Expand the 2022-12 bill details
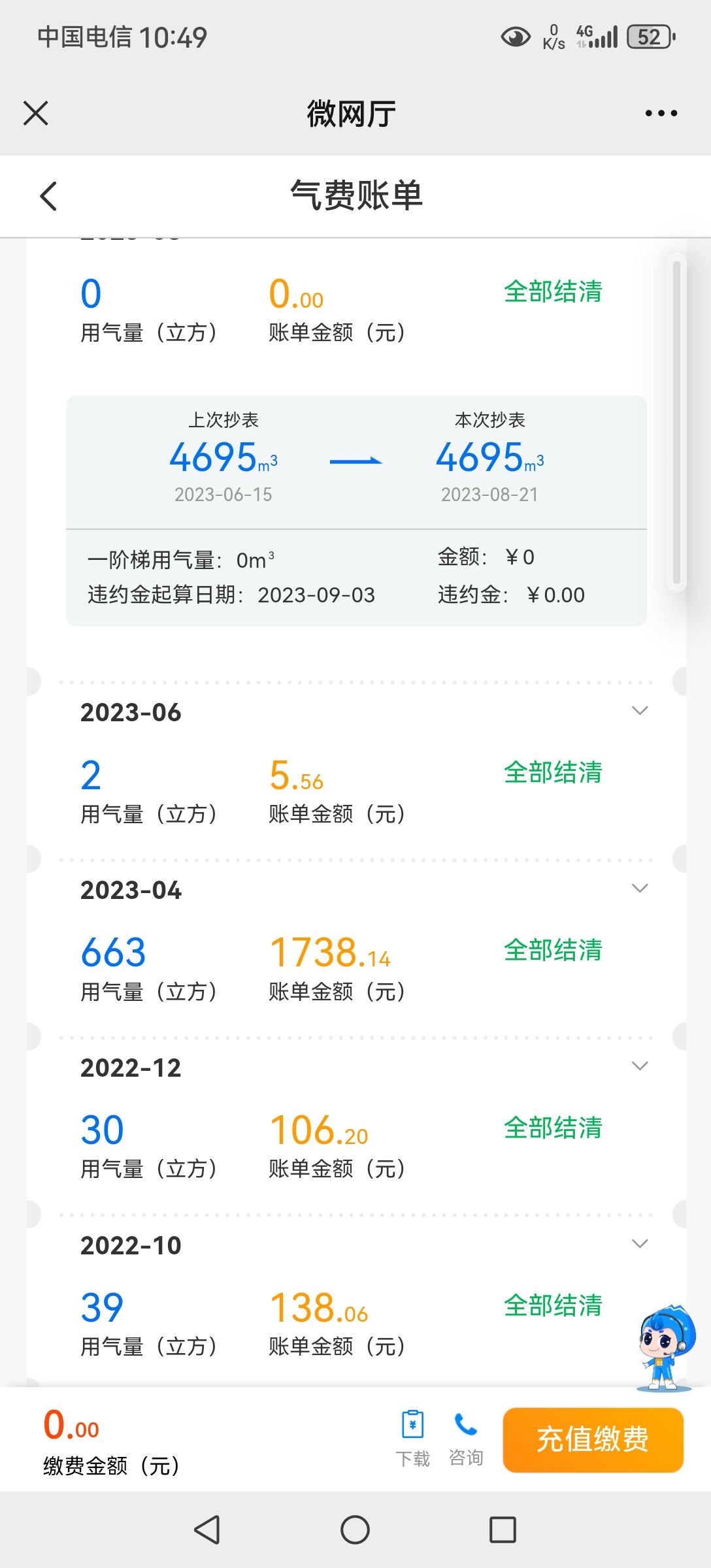This screenshot has width=711, height=1568. point(640,1066)
